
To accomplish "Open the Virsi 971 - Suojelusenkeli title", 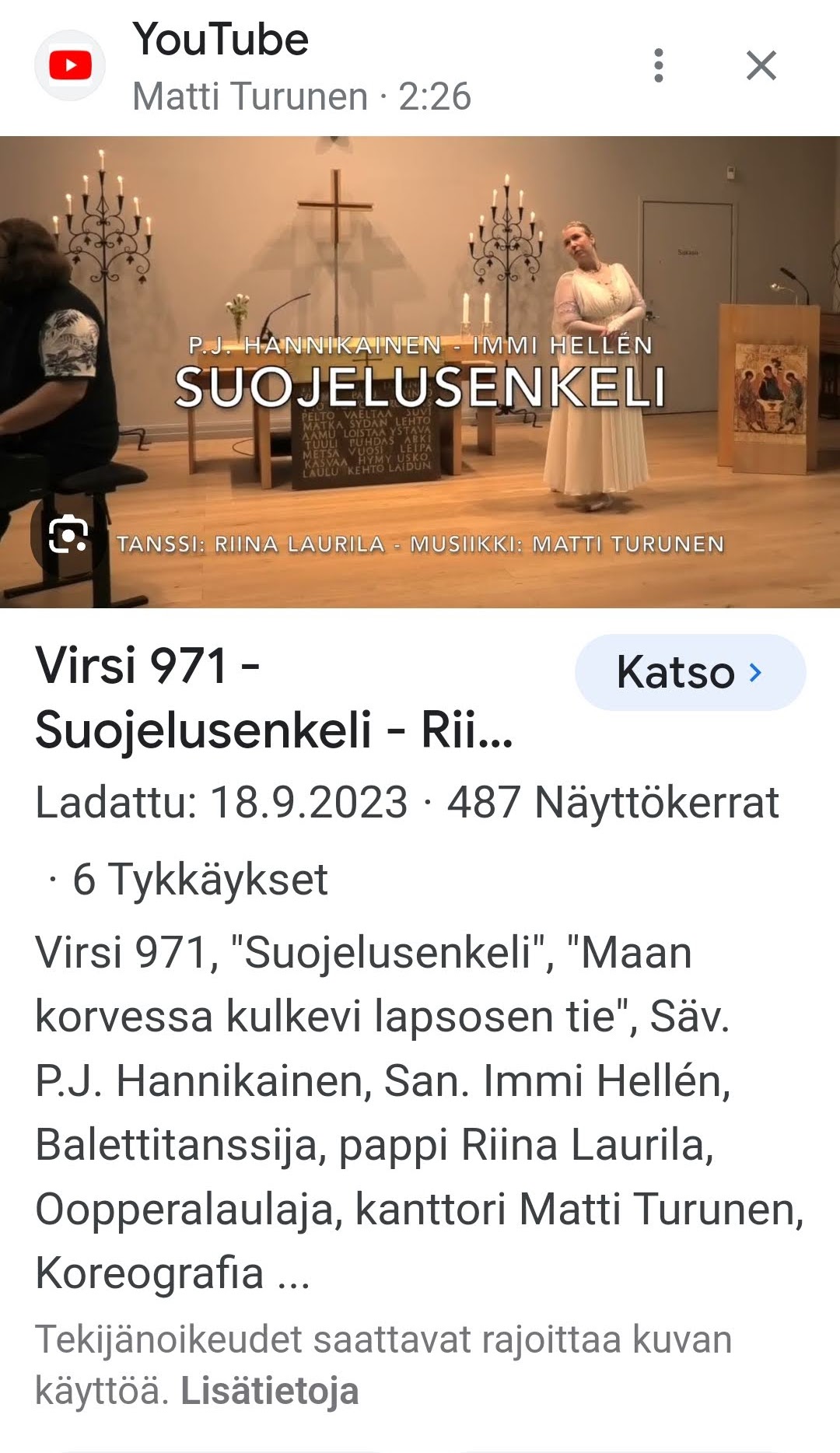I will [x=274, y=698].
